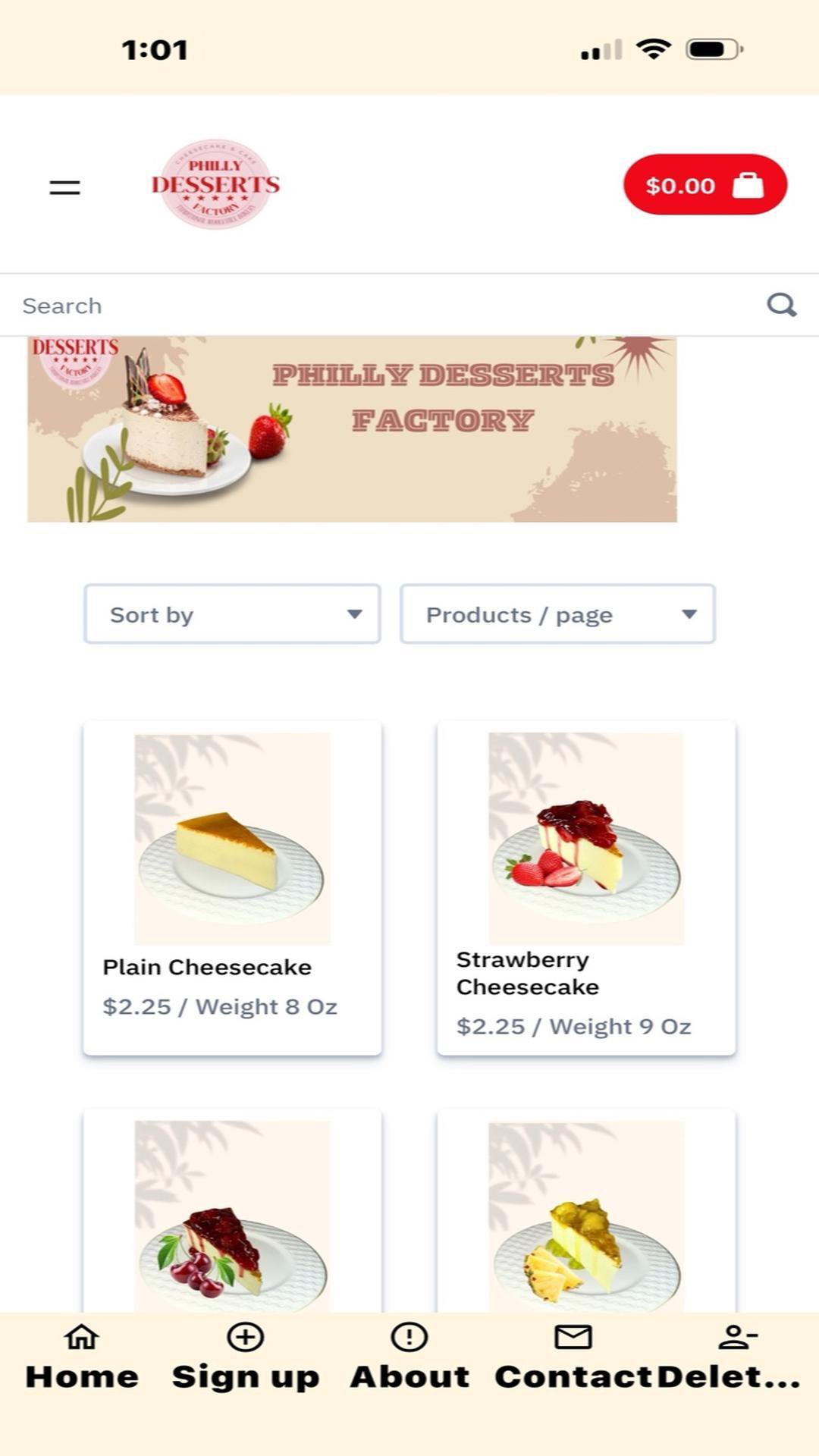Expand the Products / page selector

pos(557,614)
